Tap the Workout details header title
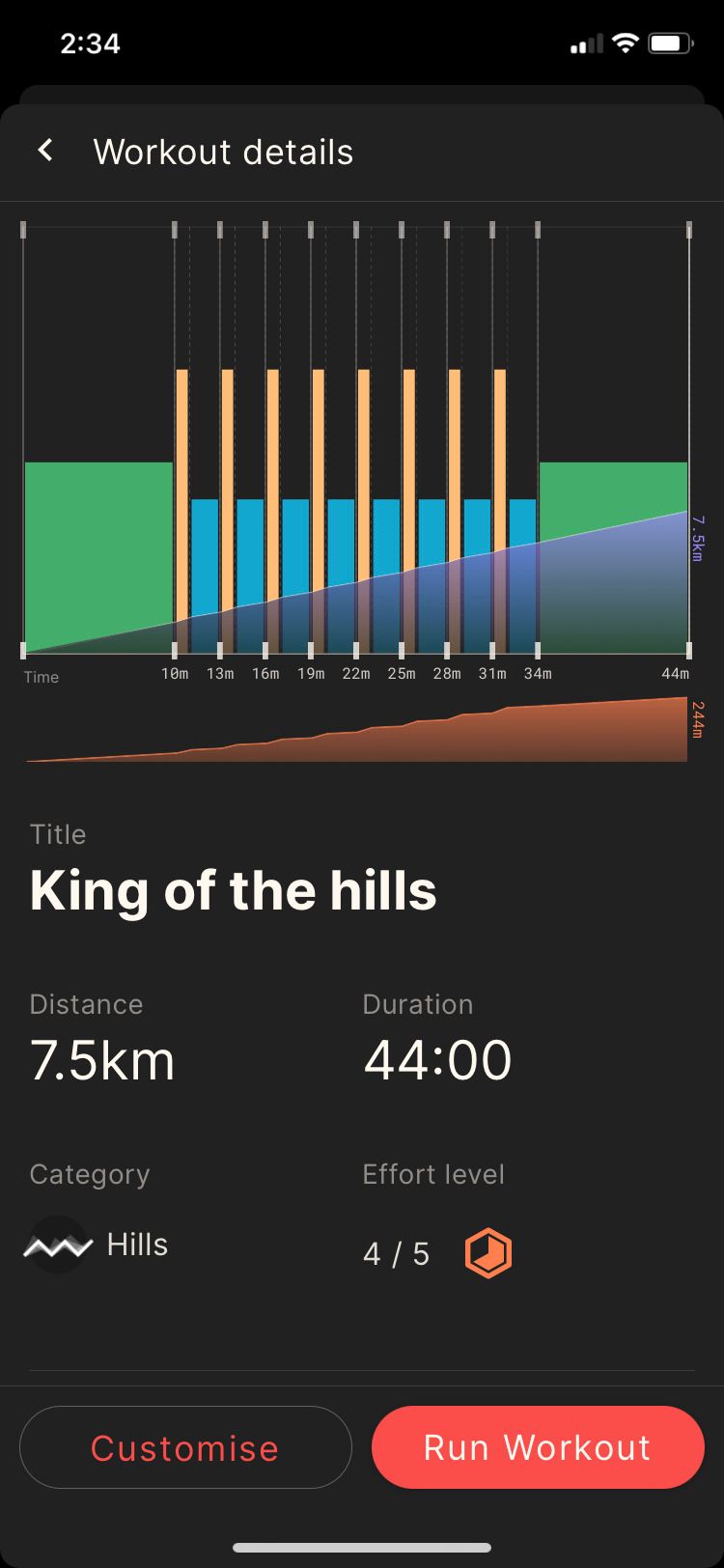Viewport: 724px width, 1568px height. pos(223,151)
